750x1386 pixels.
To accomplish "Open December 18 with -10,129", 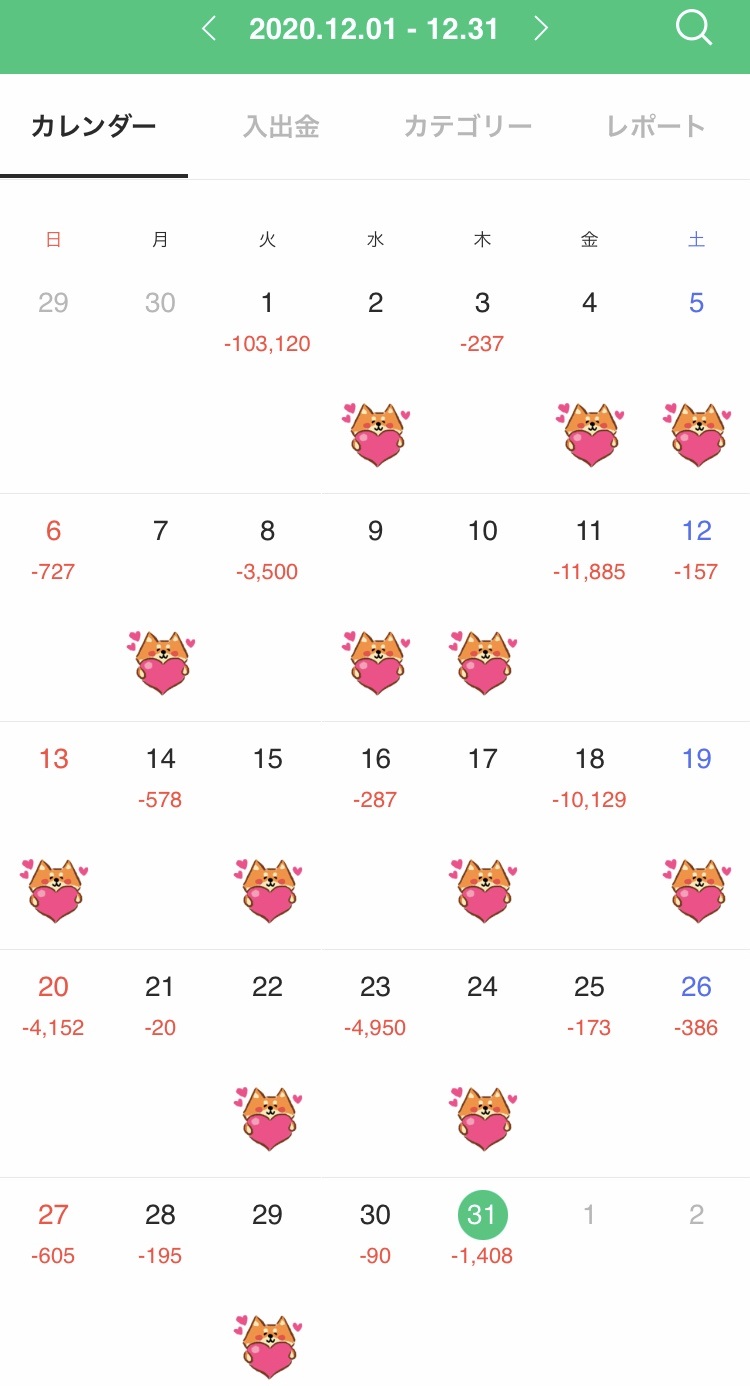I will (589, 778).
